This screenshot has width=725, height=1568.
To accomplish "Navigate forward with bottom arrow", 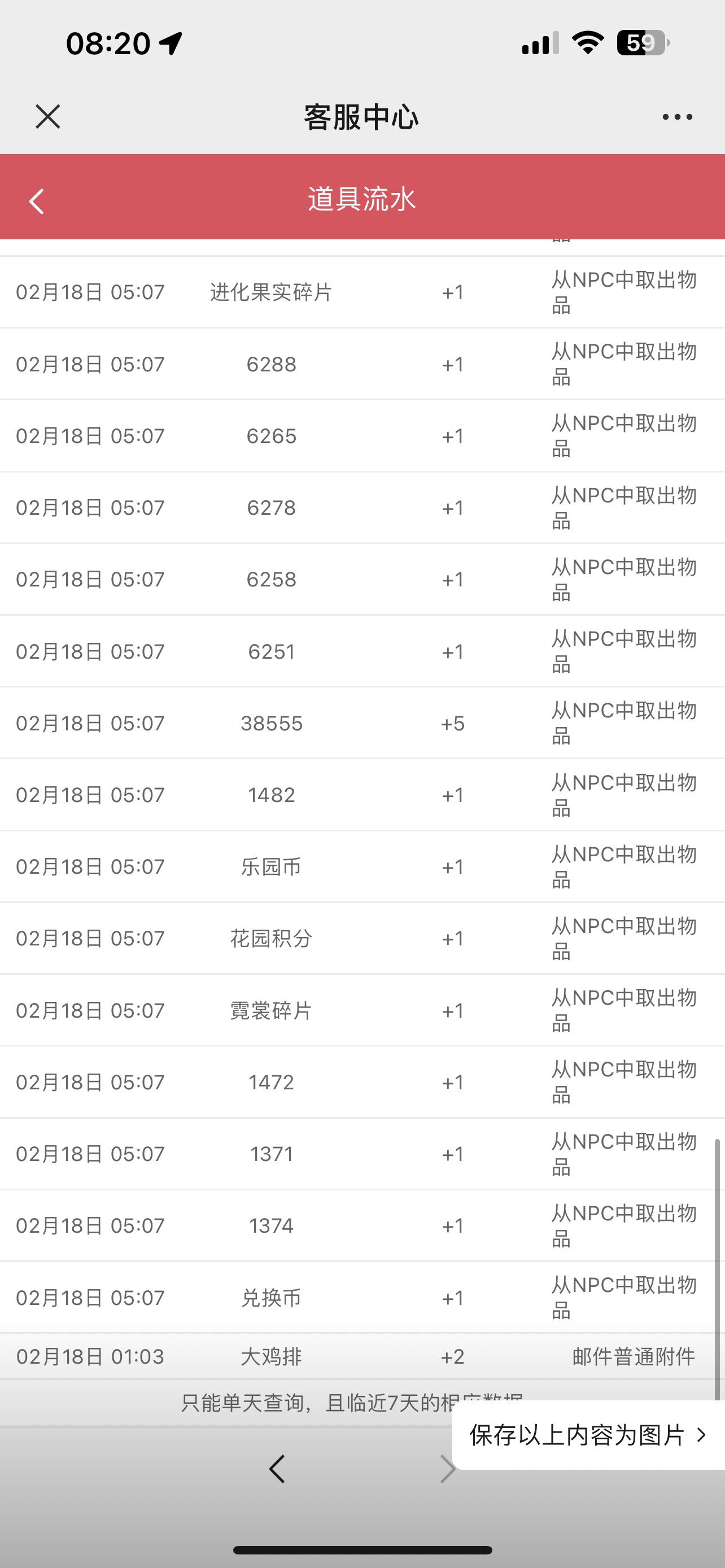I will click(447, 1469).
